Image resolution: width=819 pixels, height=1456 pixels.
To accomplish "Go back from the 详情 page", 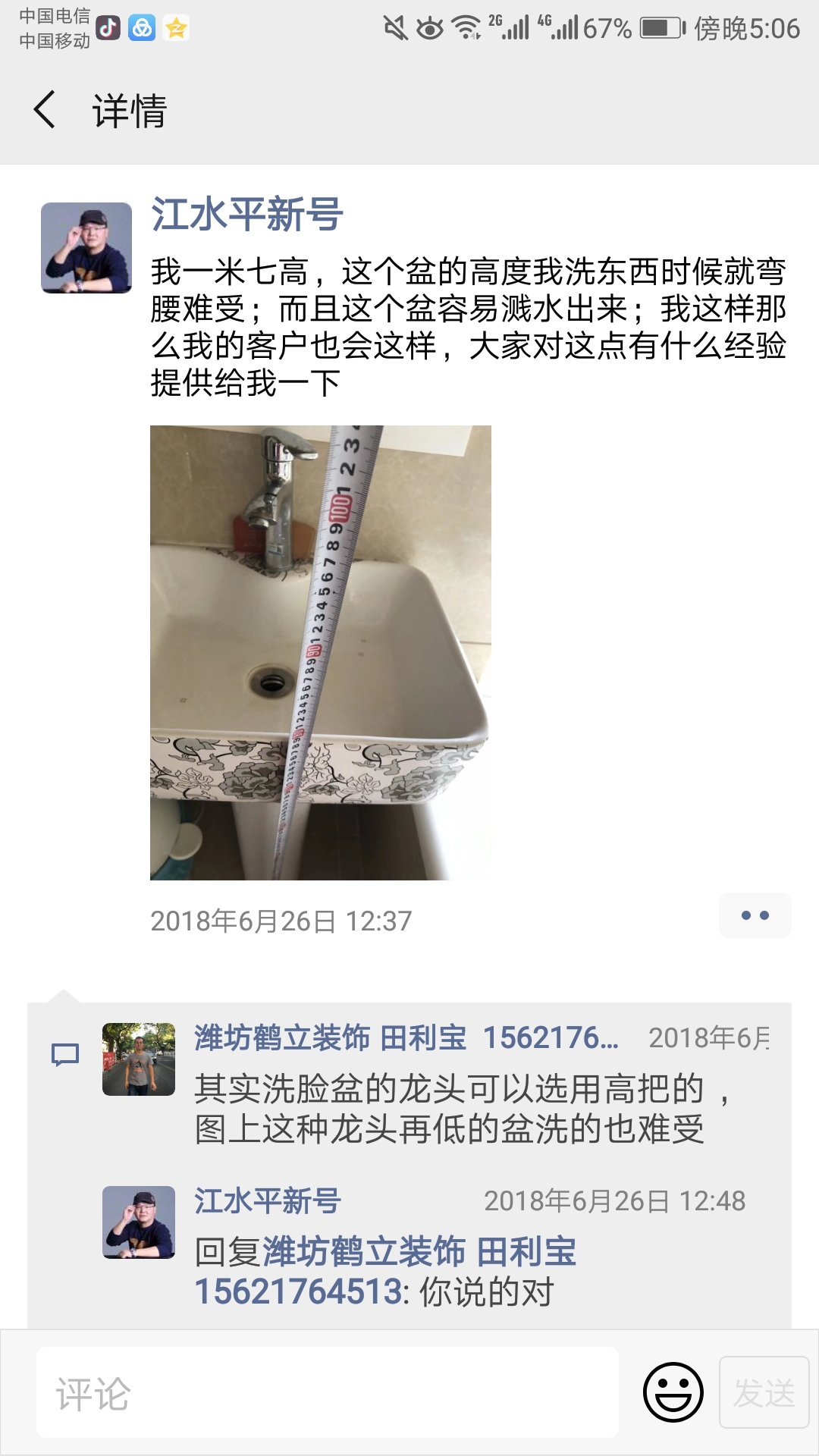I will 45,110.
